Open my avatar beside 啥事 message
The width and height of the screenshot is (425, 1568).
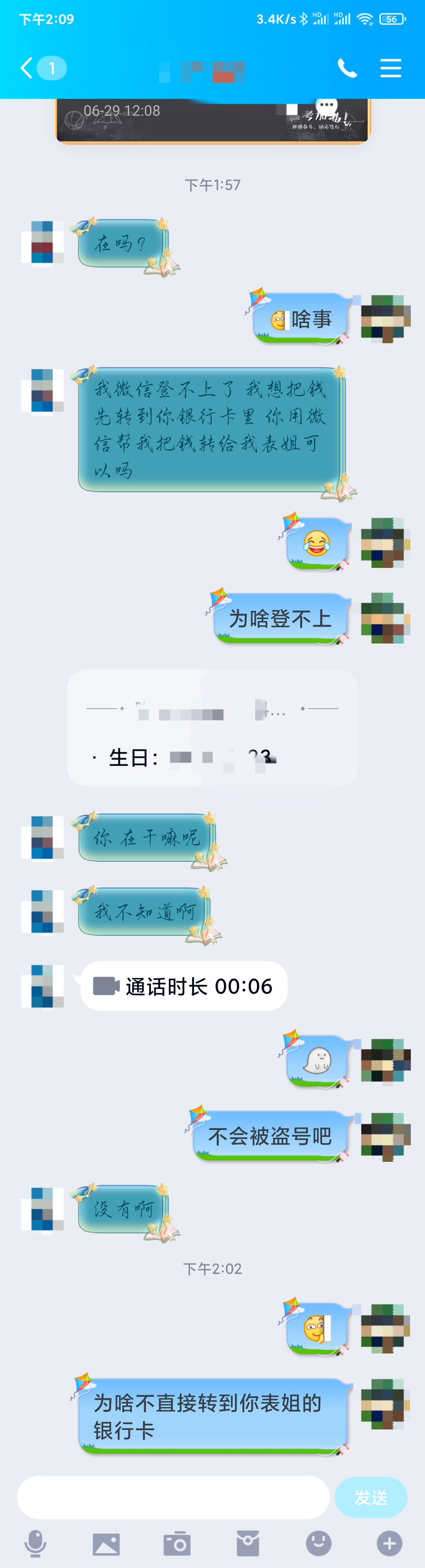pos(385,318)
